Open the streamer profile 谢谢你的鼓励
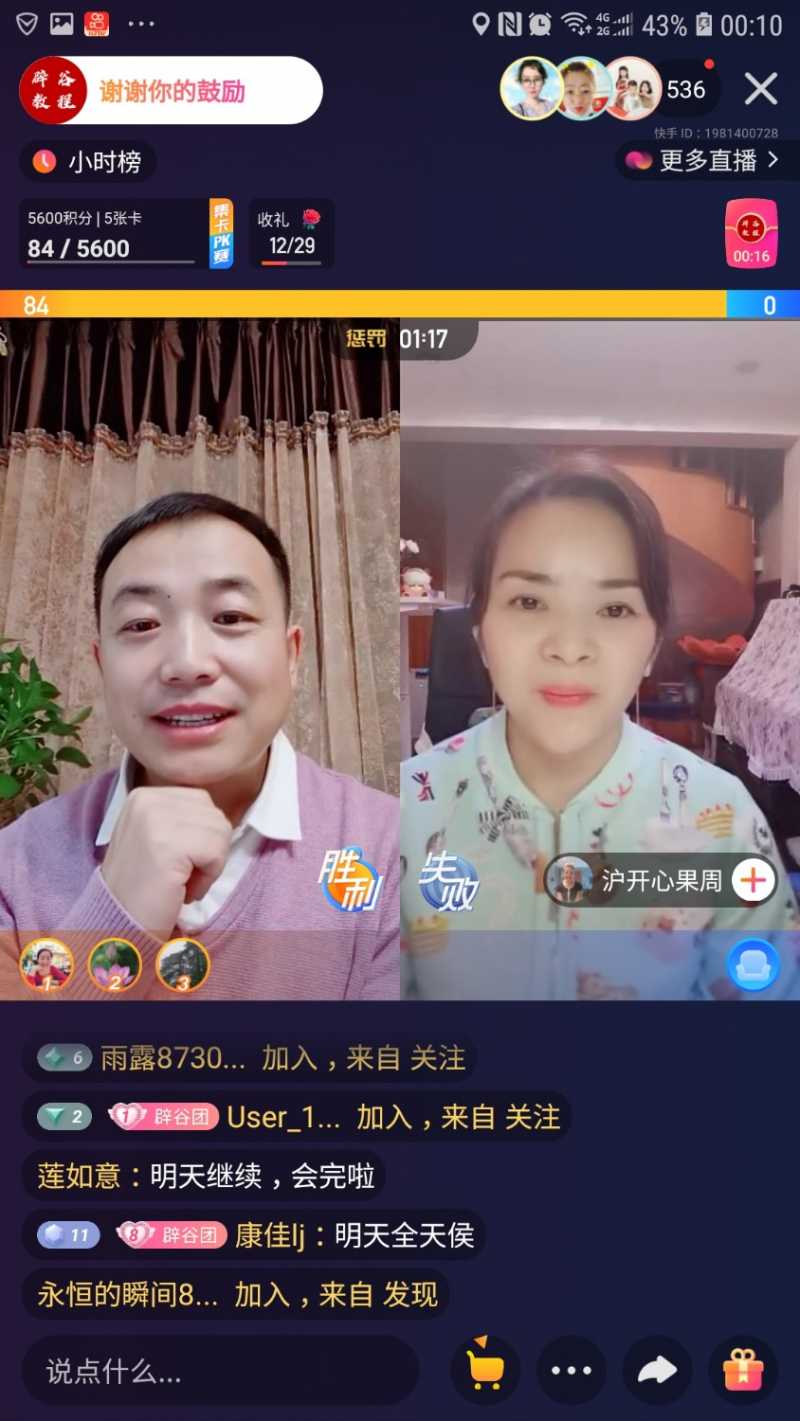Screen dimensions: 800x1421 (x=170, y=91)
